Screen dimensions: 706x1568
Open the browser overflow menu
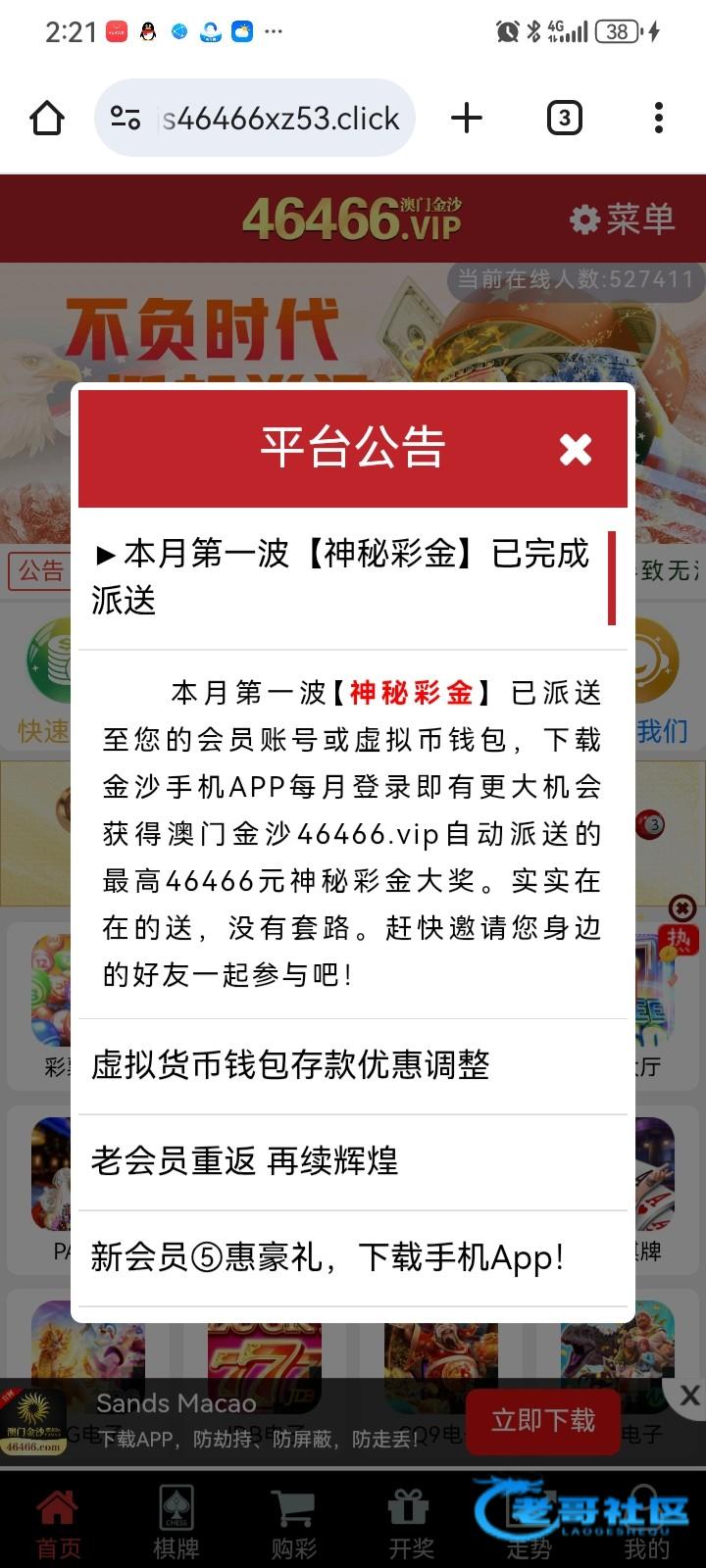coord(658,119)
